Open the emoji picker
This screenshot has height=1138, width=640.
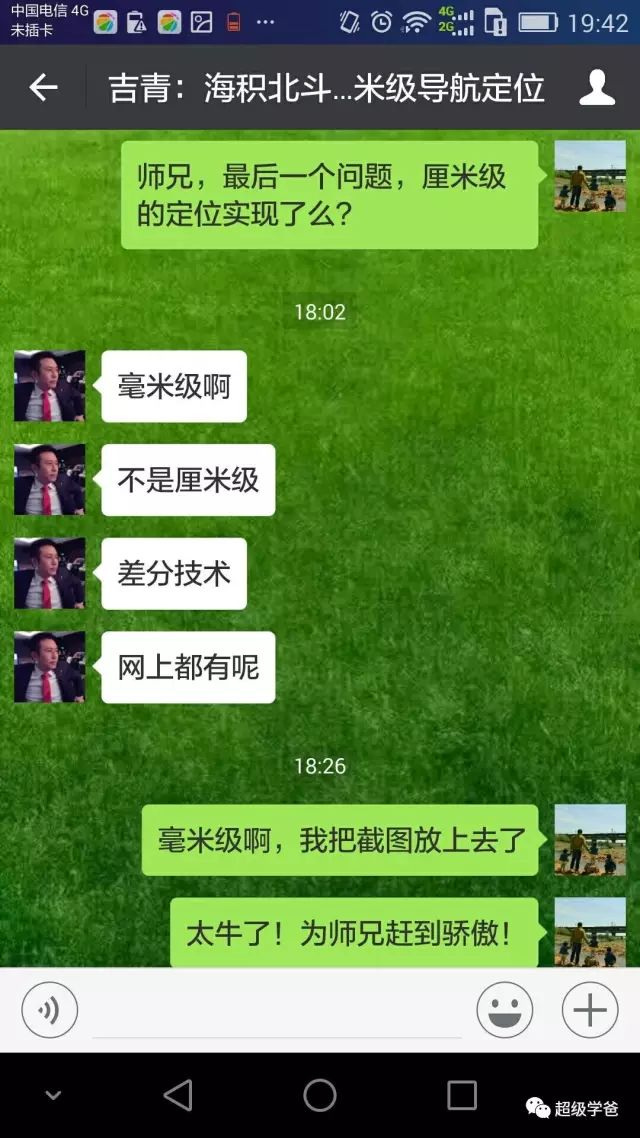pos(504,1010)
